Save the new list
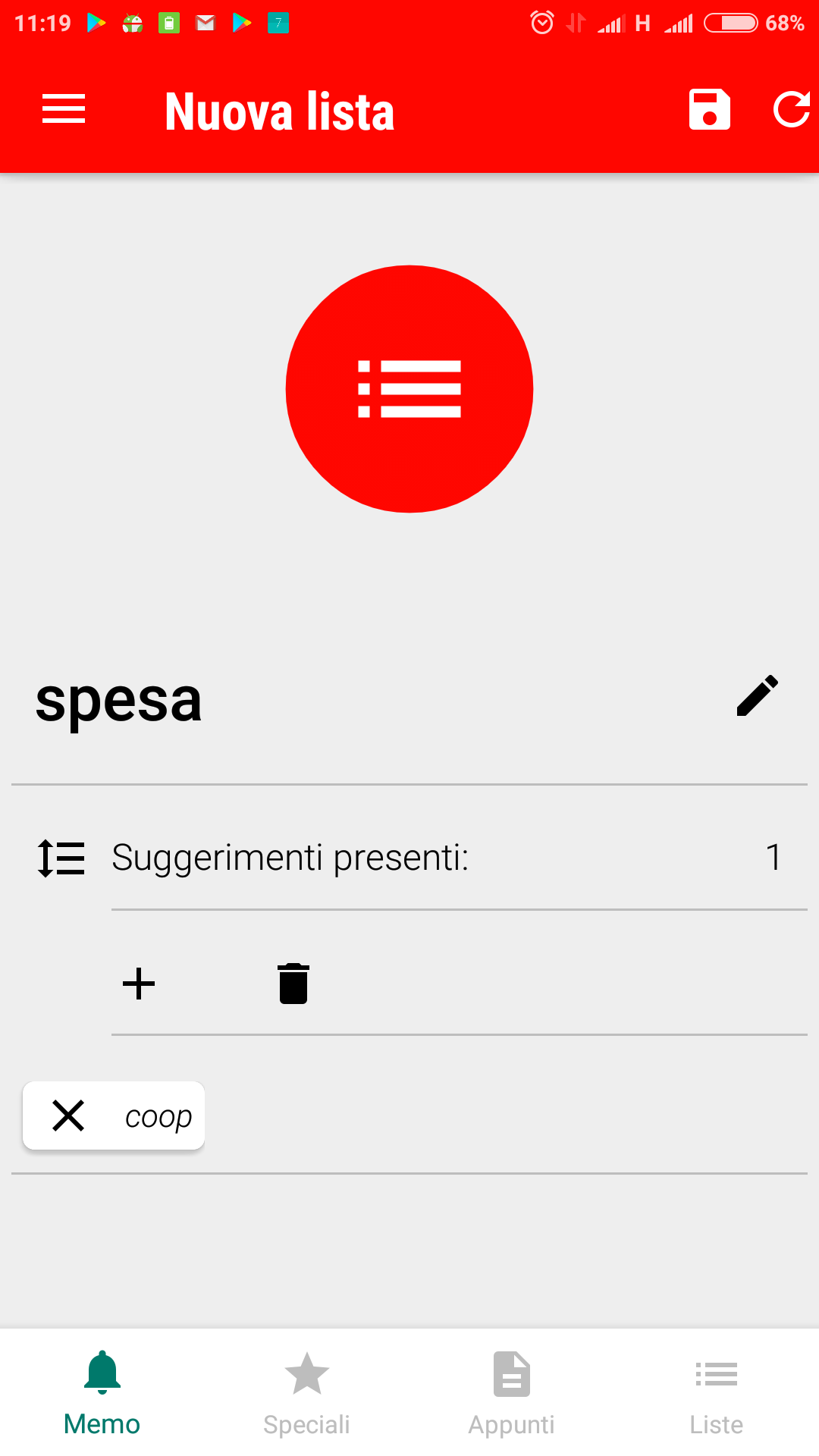The height and width of the screenshot is (1456, 819). (x=710, y=110)
